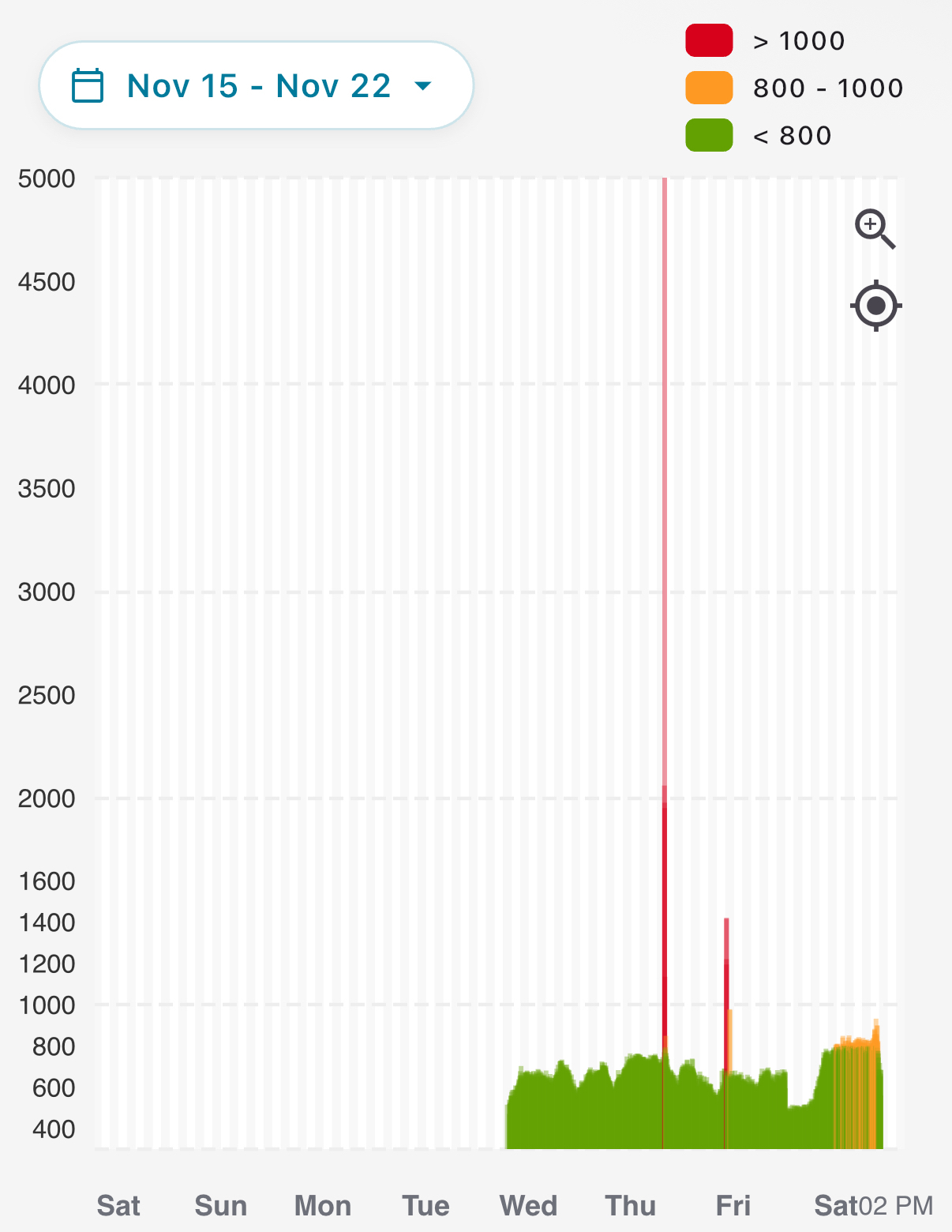
Task: Tap the zoom-in magnifier icon
Action: point(875,229)
